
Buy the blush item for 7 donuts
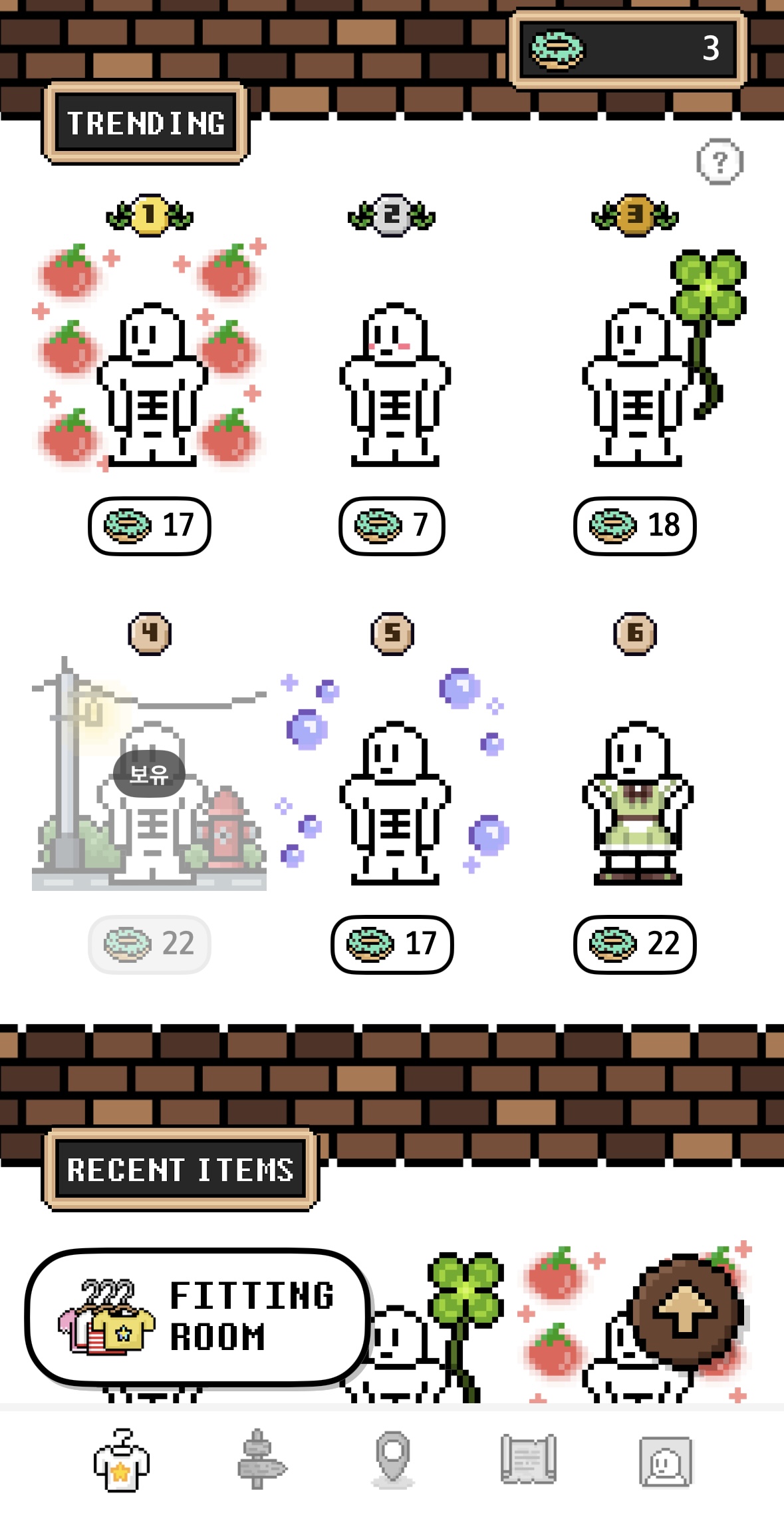pos(392,526)
